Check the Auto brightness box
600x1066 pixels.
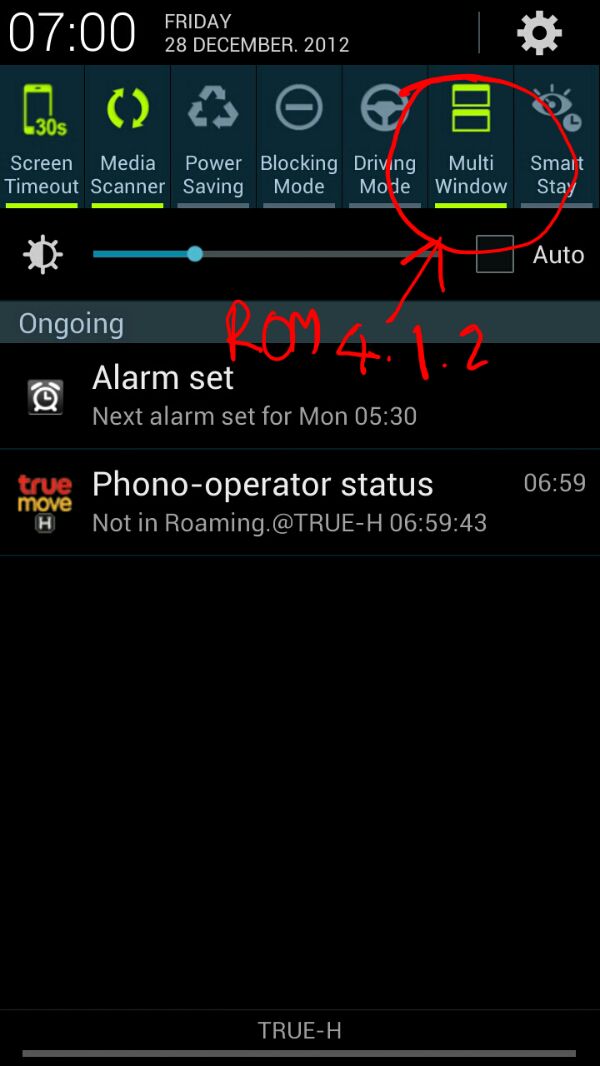[495, 254]
